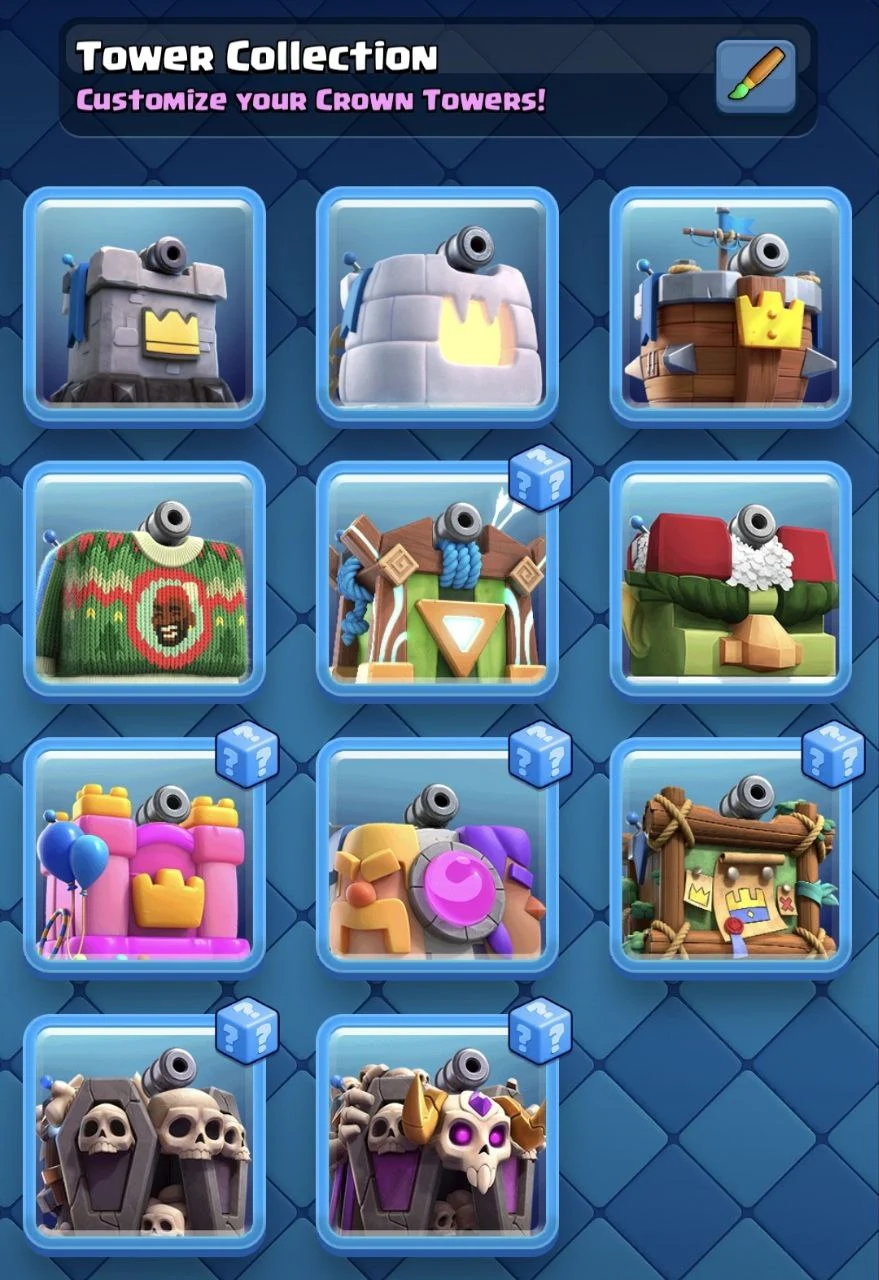Select the wooden pirate ship tower skin

click(x=730, y=305)
